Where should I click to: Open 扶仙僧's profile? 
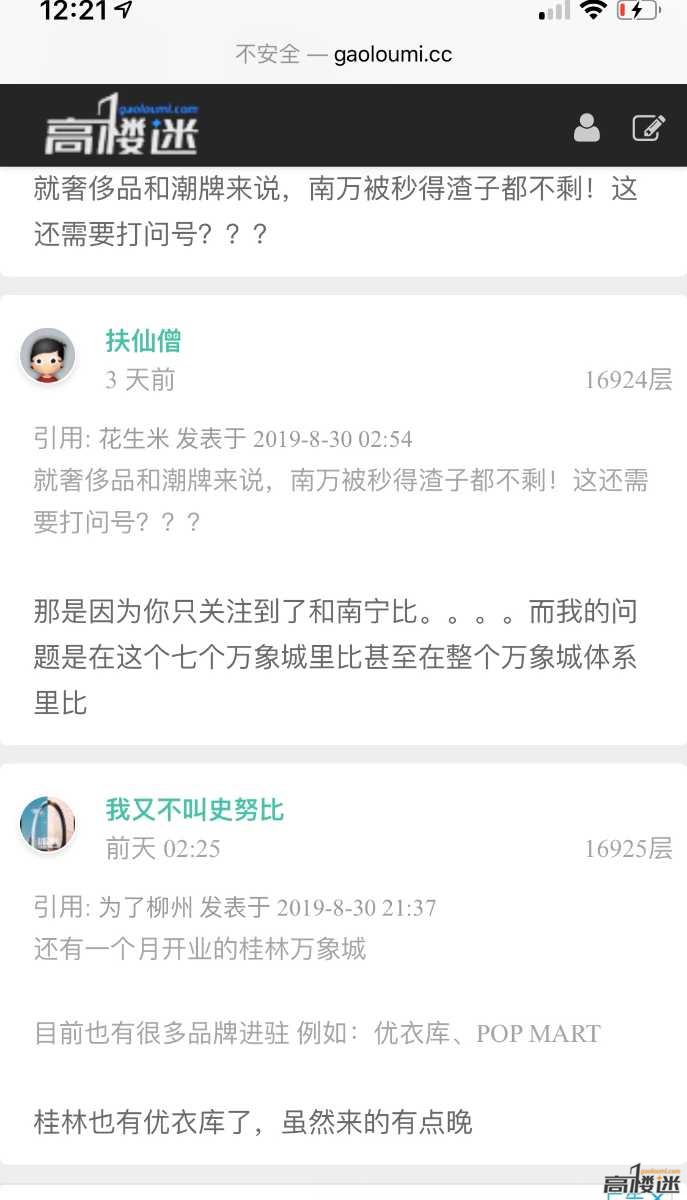[x=143, y=340]
